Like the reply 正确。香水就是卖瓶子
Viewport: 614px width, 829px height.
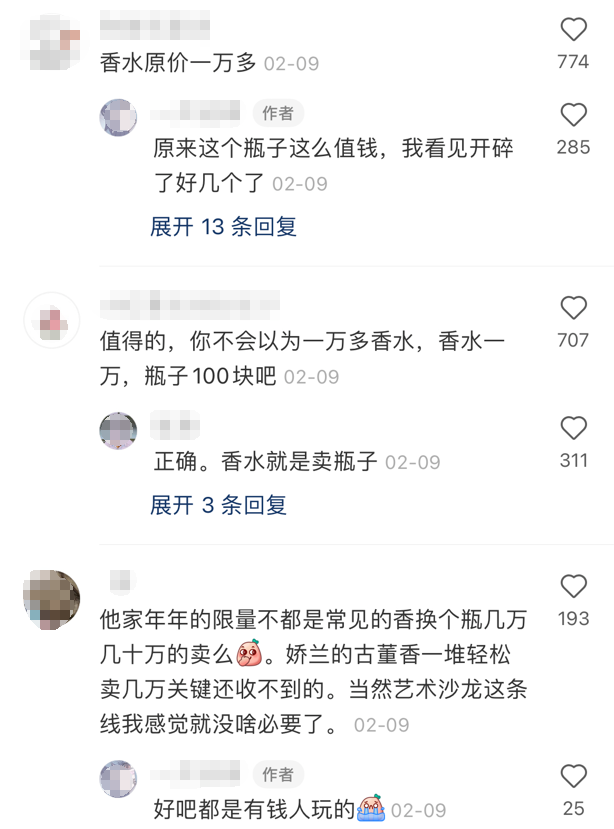pyautogui.click(x=573, y=429)
